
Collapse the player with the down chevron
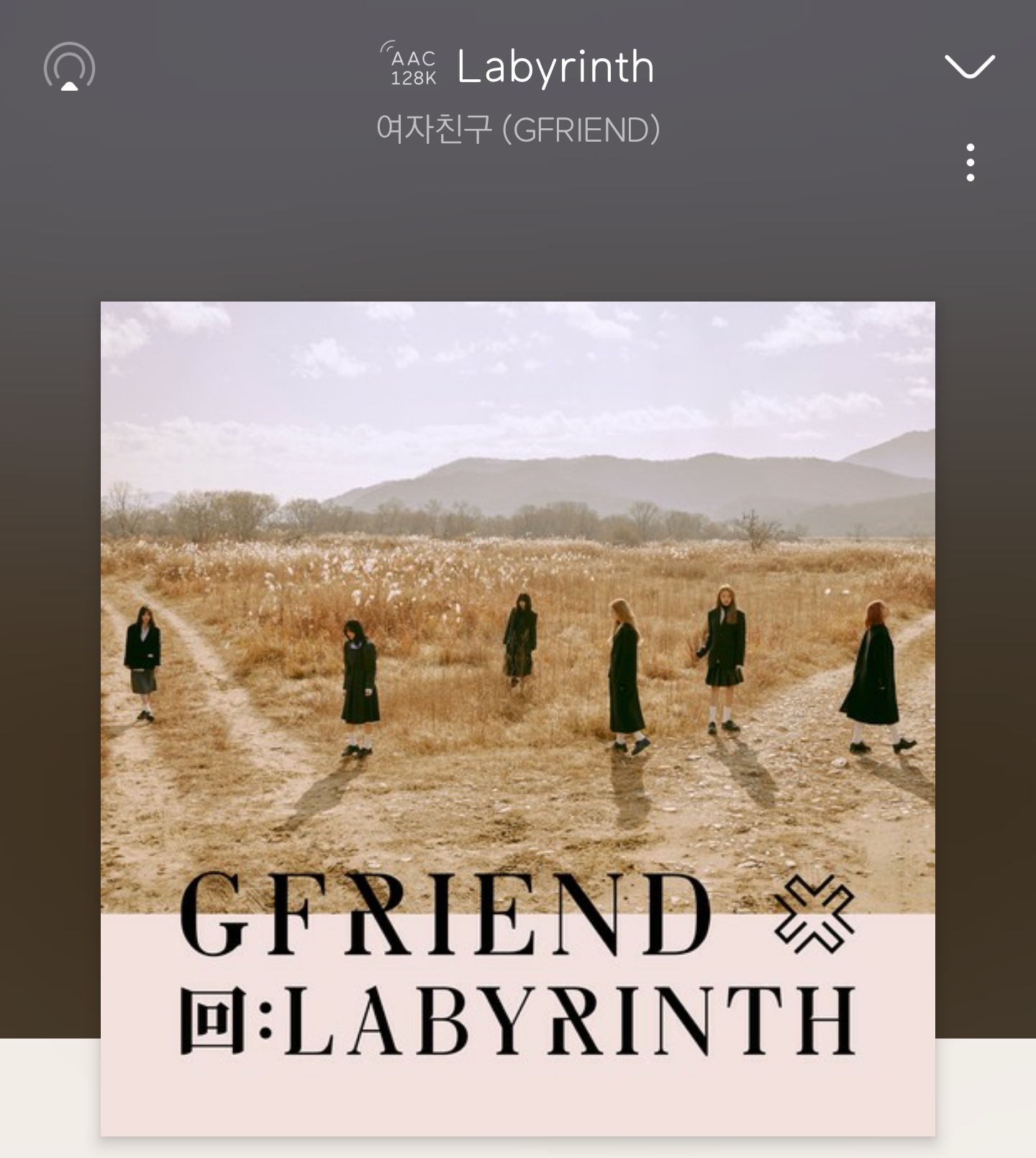969,66
